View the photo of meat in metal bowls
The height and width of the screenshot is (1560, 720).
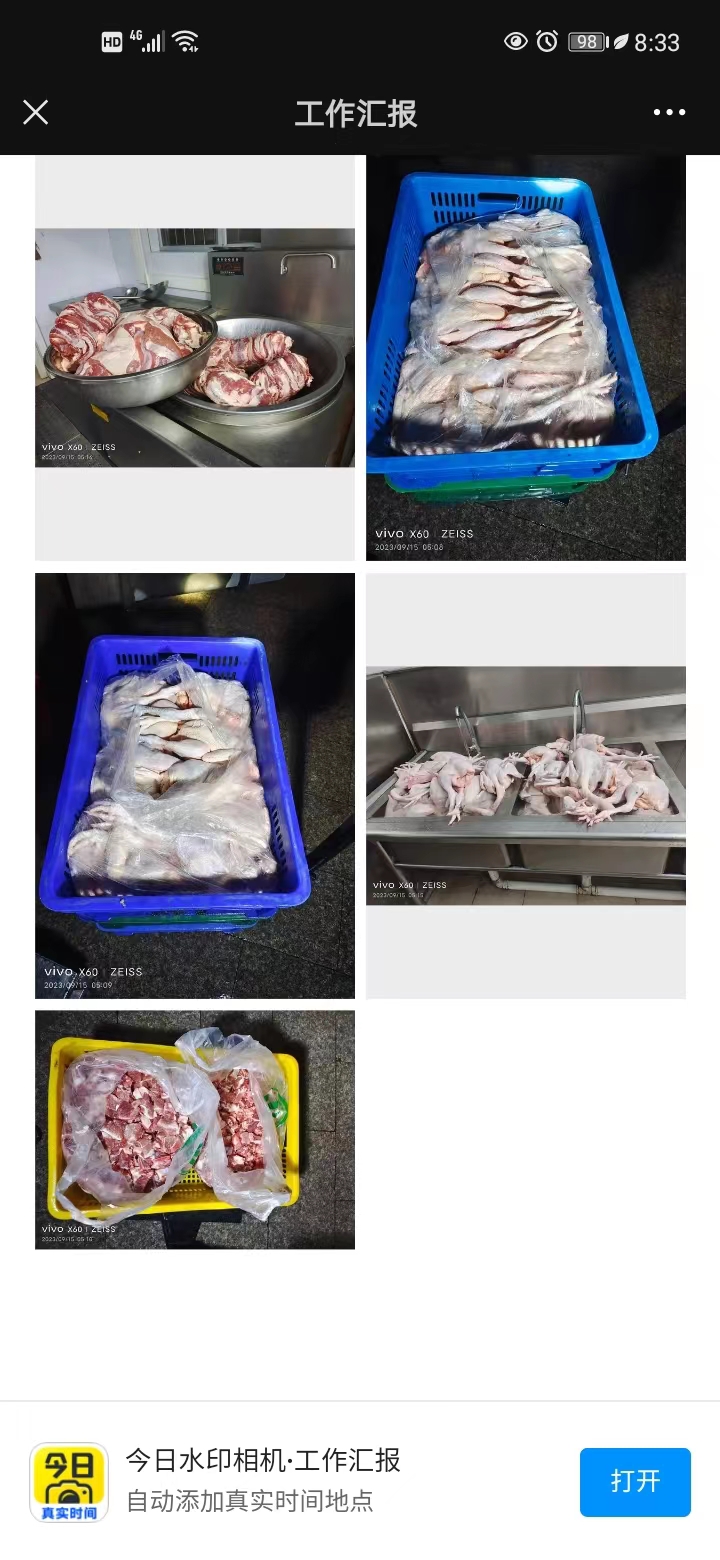[x=195, y=347]
